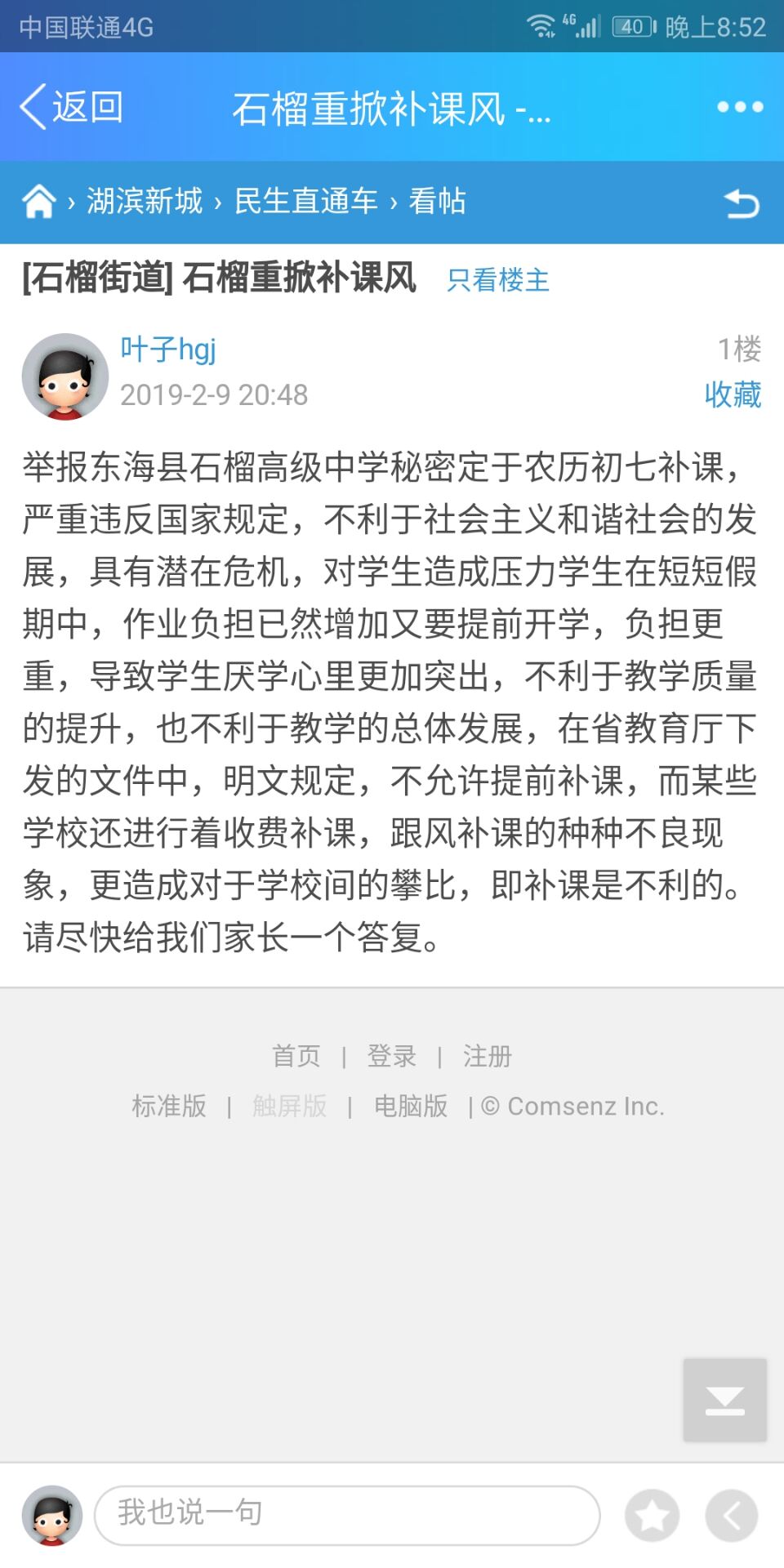Tap 收藏 to favorite this post
The height and width of the screenshot is (1568, 784).
[733, 394]
